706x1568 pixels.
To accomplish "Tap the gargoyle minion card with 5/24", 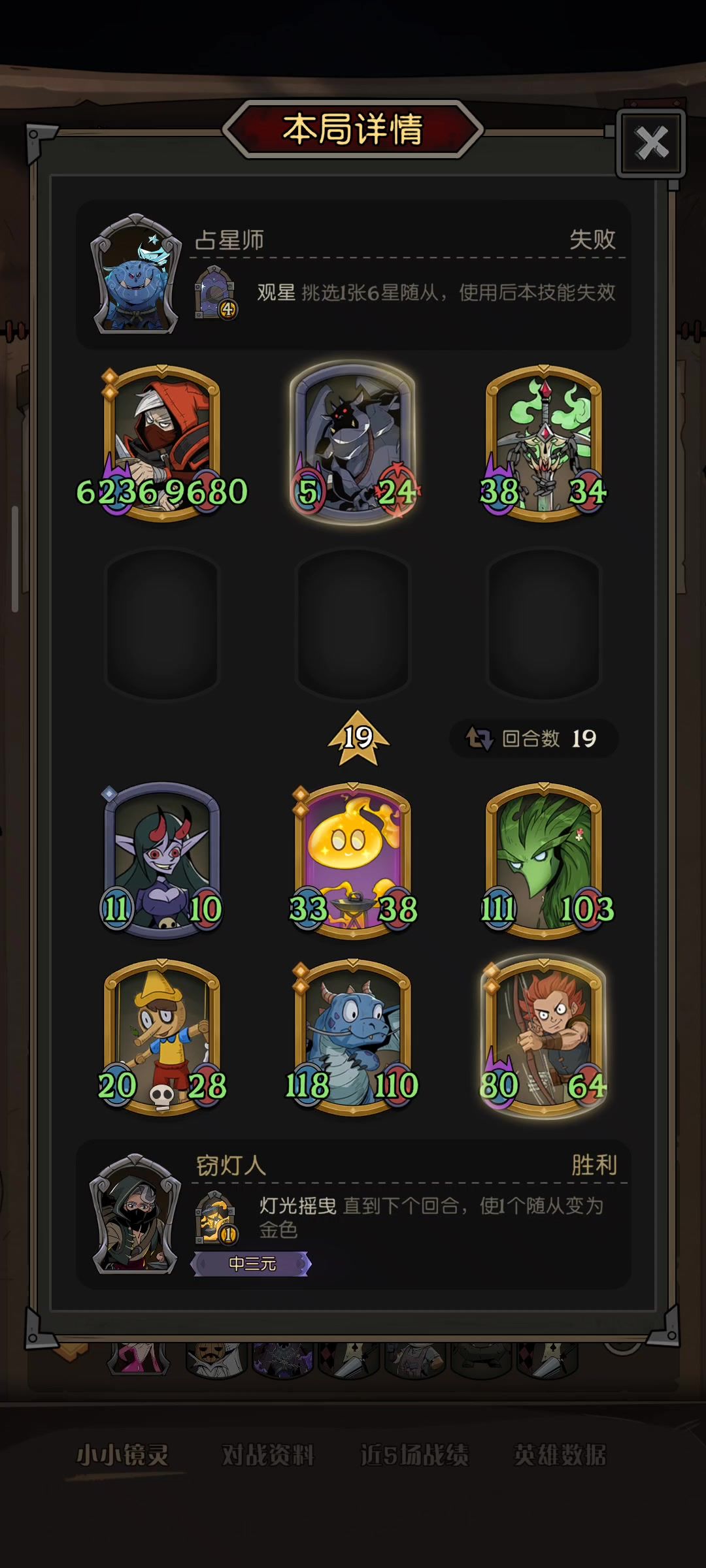I will click(353, 441).
